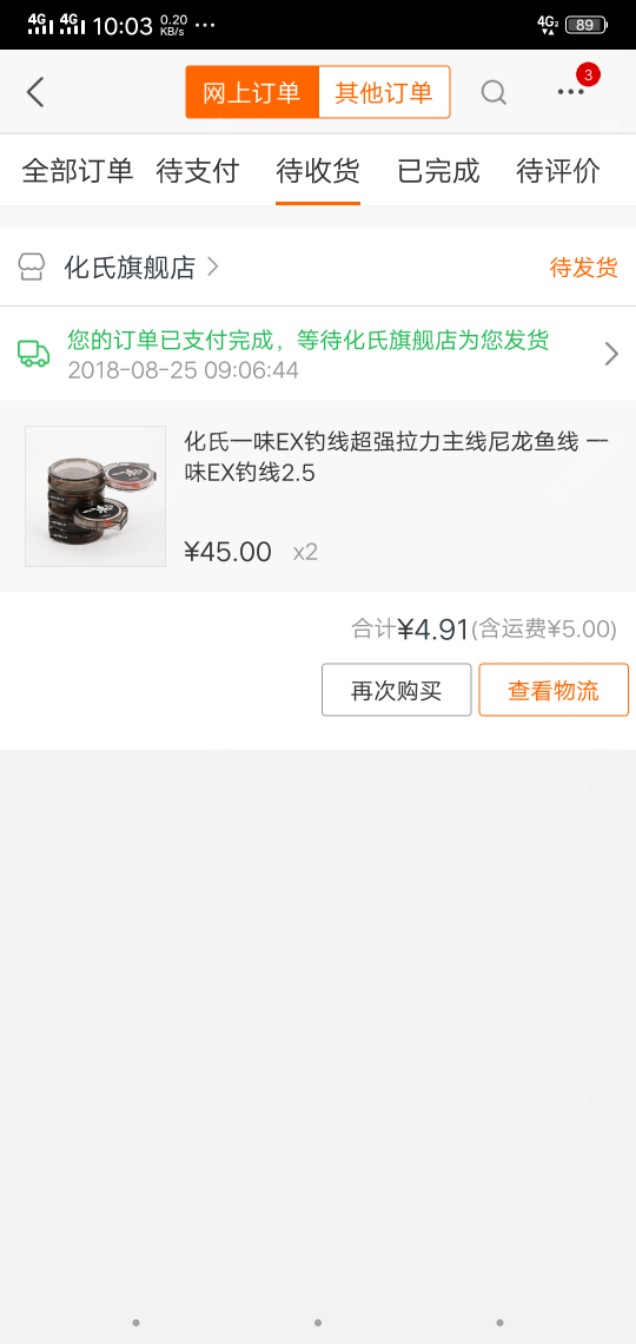The image size is (636, 1344).
Task: Check shipping via 查看物流 button
Action: click(x=553, y=690)
